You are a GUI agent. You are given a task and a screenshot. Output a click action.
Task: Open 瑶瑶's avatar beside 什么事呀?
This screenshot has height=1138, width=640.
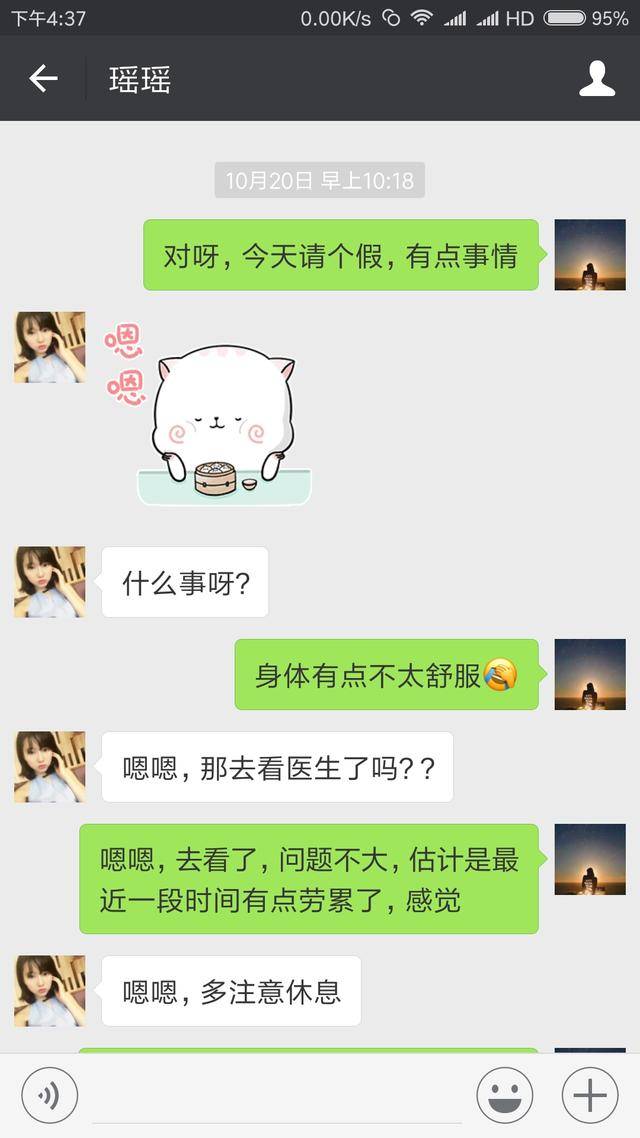click(50, 582)
